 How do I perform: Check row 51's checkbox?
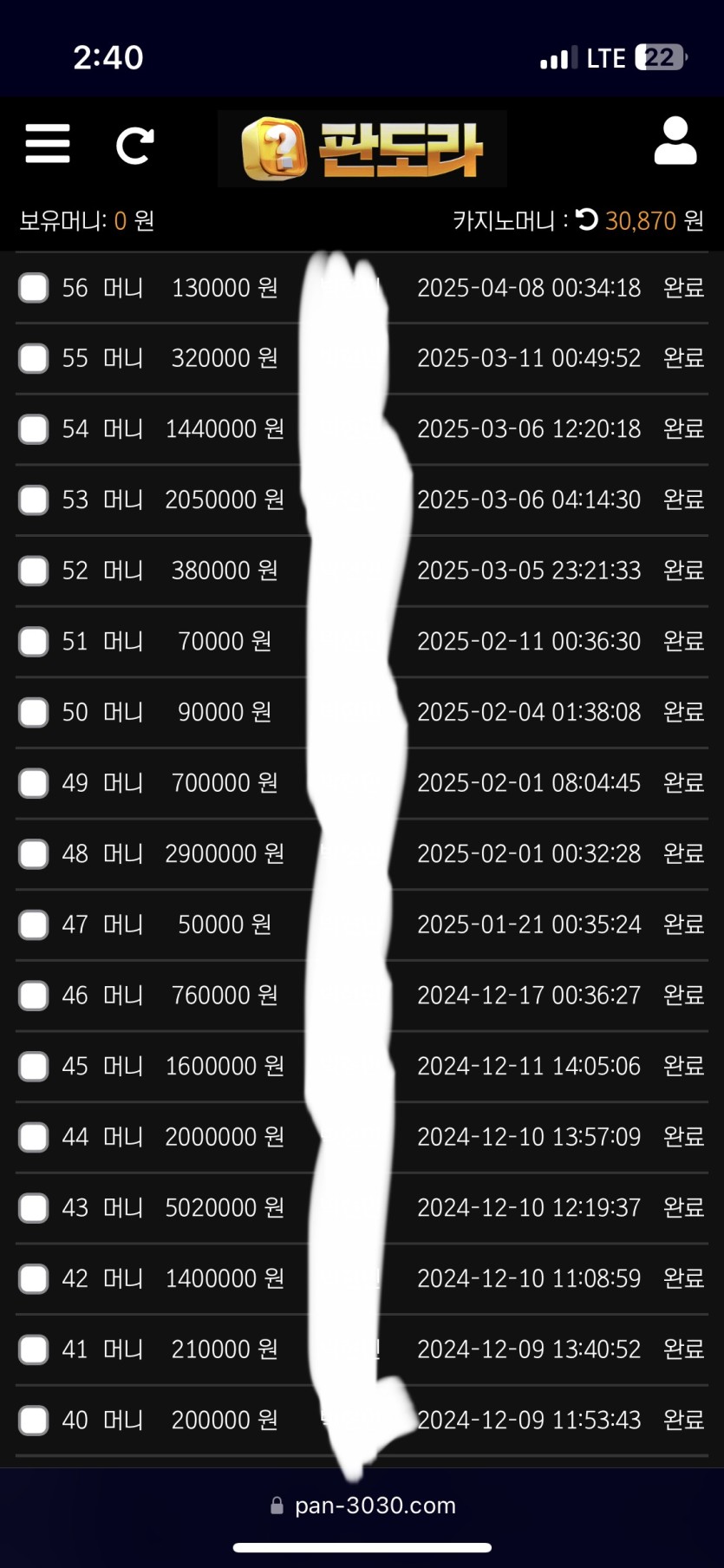[34, 642]
